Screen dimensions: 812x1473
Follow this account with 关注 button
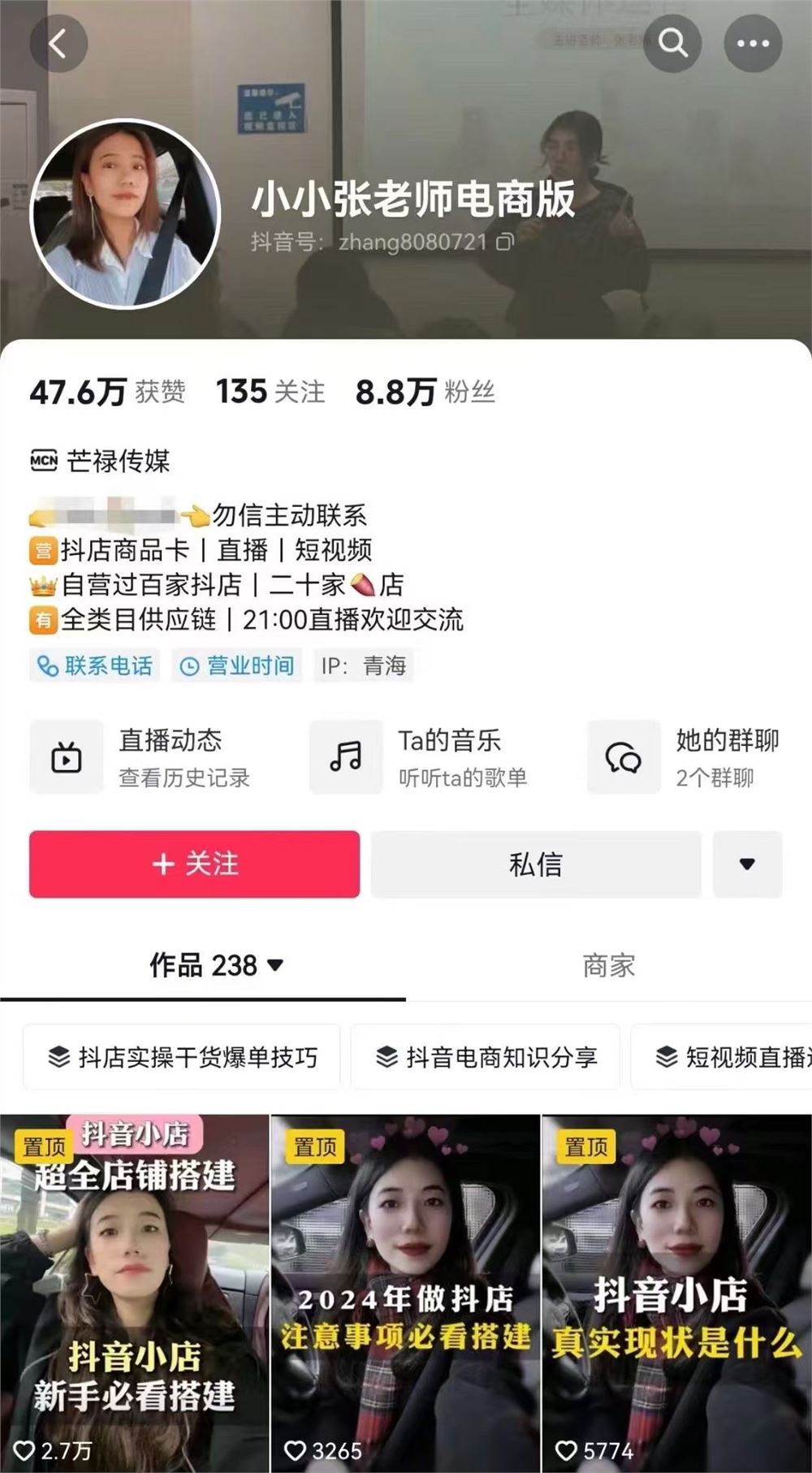(x=194, y=864)
